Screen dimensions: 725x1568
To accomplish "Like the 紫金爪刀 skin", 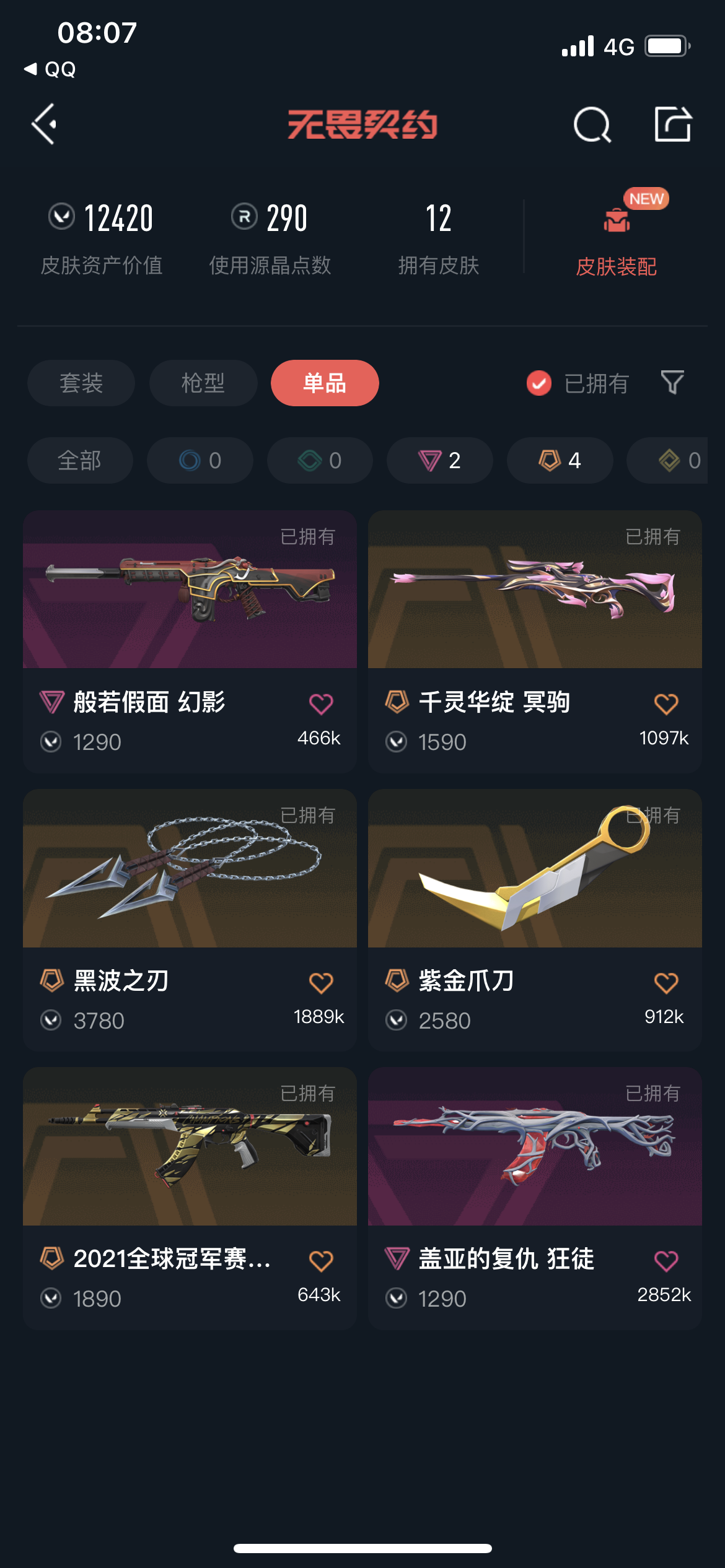I will tap(666, 983).
